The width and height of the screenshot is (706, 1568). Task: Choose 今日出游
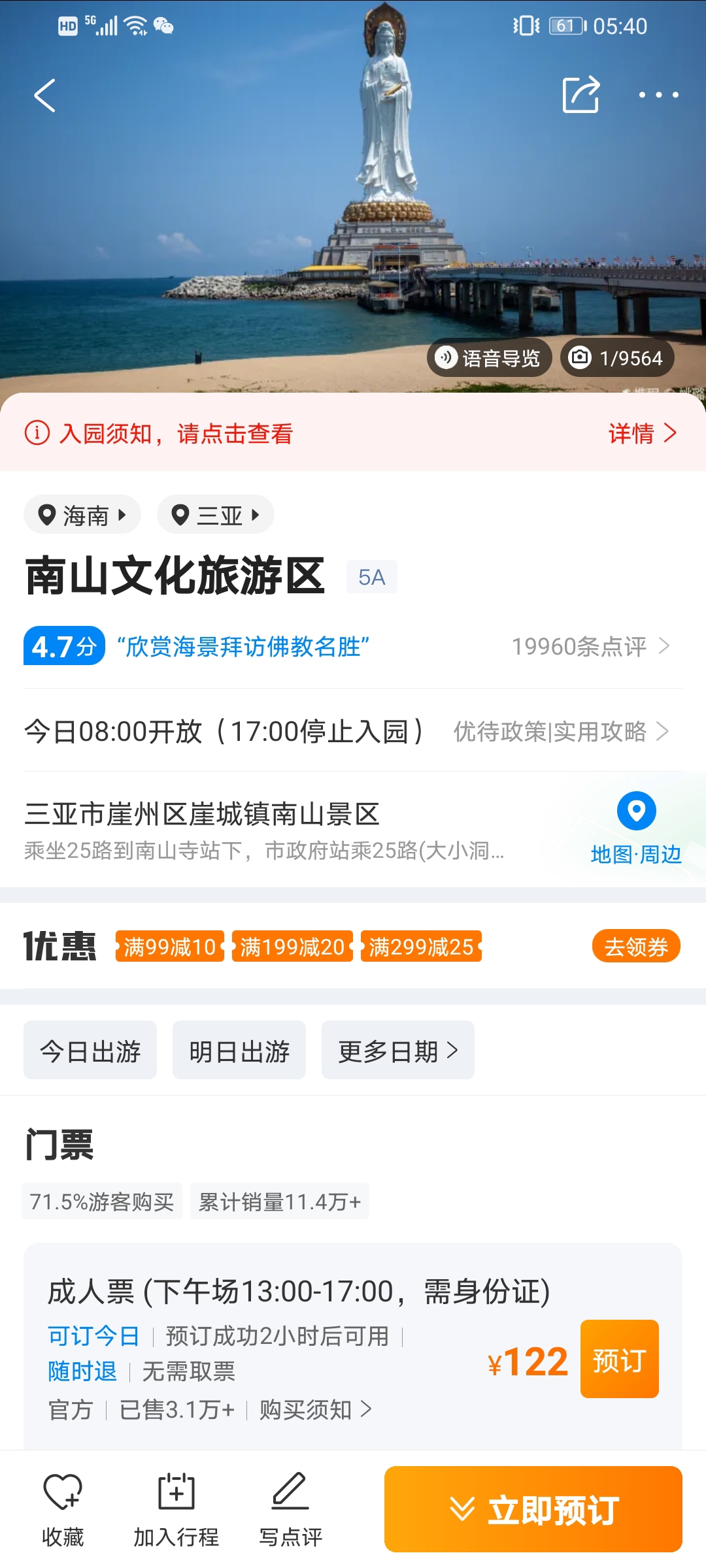(x=90, y=1051)
